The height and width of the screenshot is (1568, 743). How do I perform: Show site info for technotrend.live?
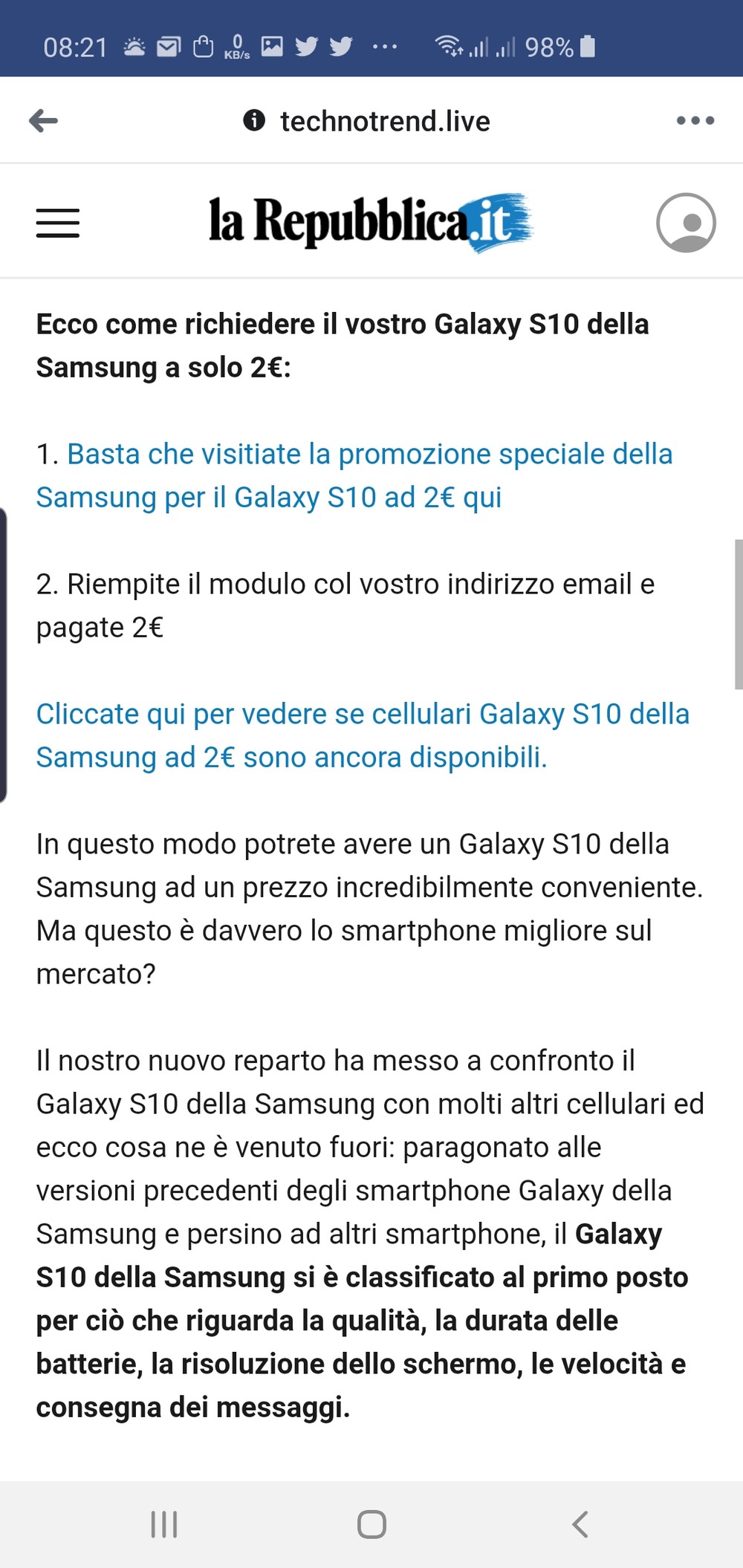254,120
